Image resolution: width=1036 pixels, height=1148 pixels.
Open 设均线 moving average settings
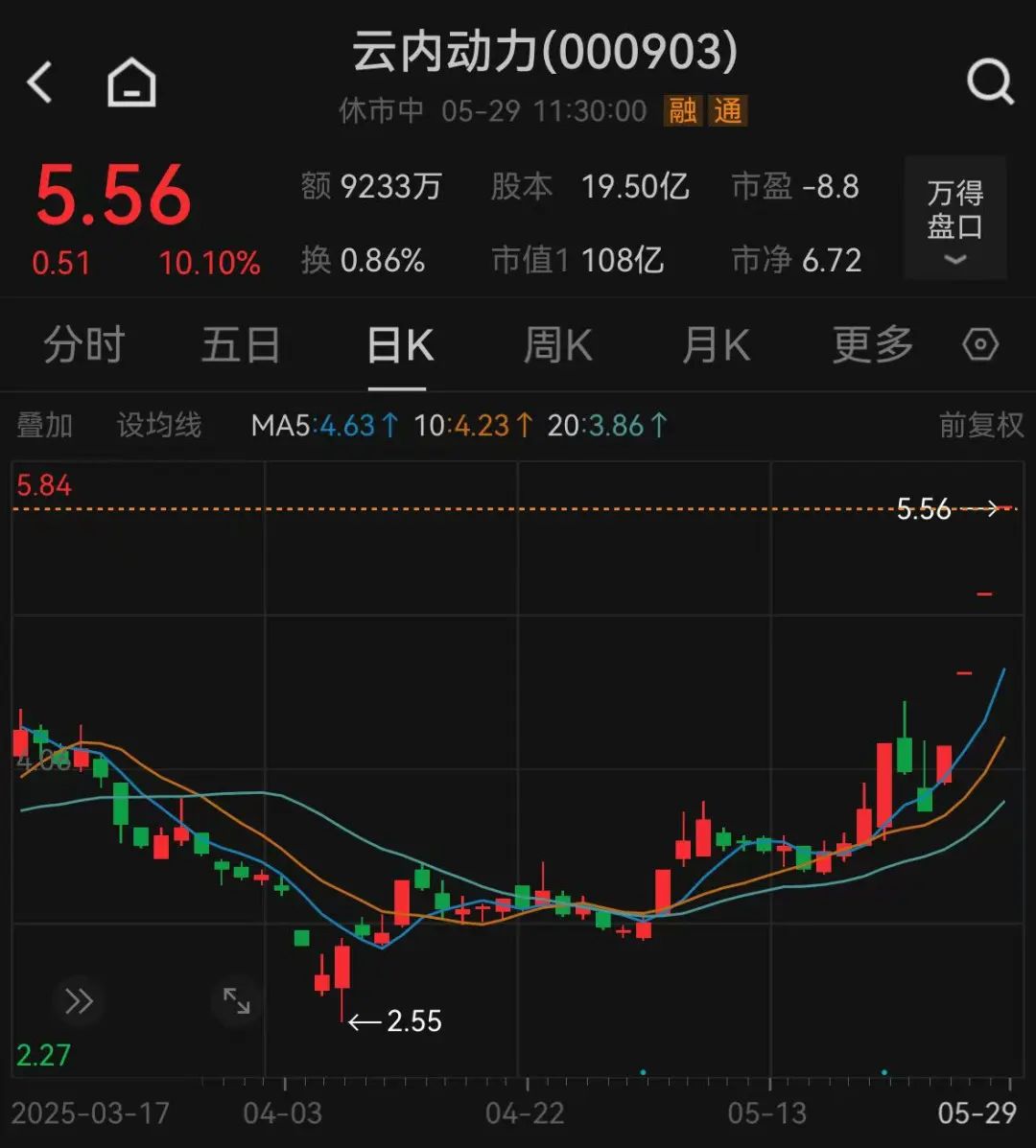pyautogui.click(x=159, y=425)
